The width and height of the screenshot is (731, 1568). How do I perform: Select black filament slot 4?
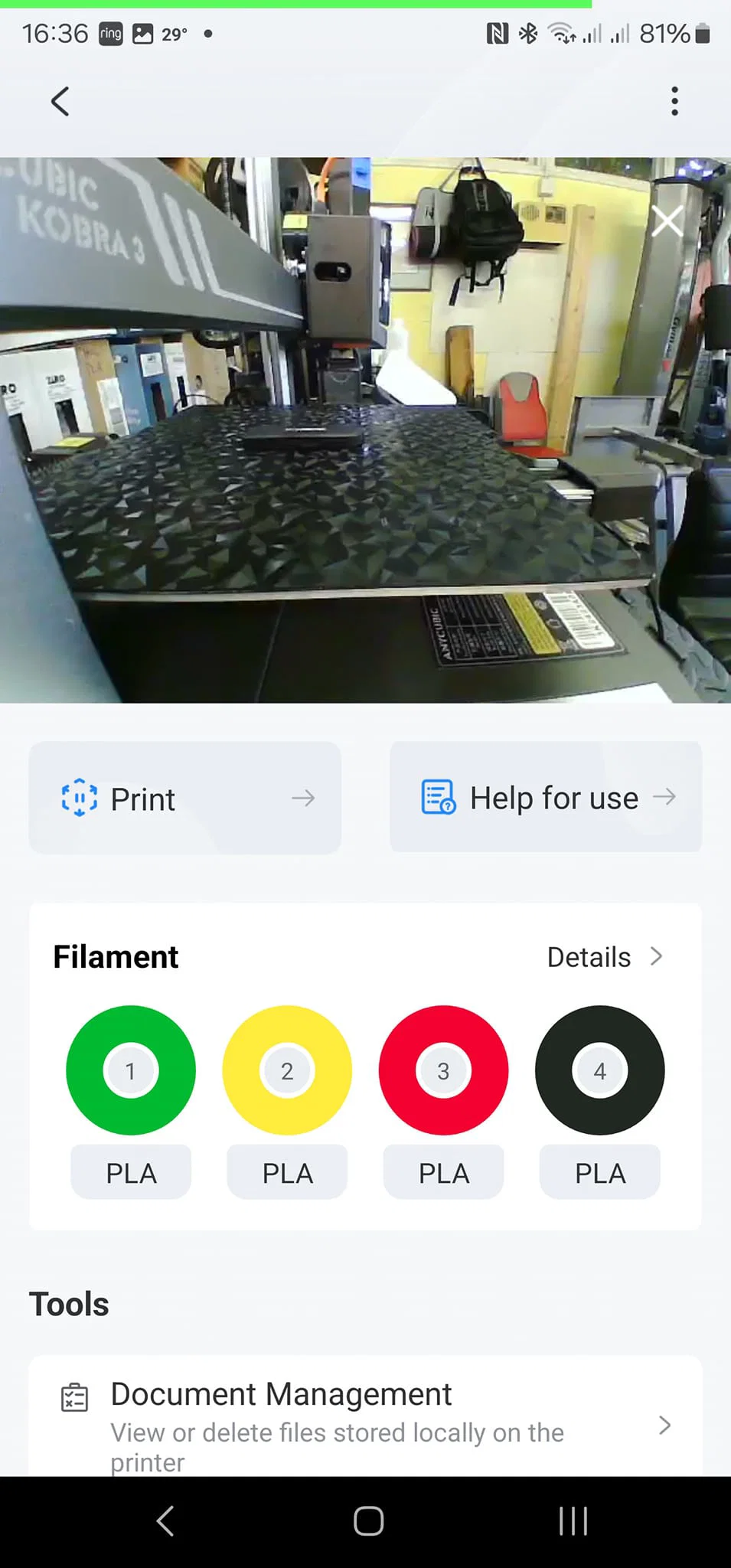[599, 1070]
